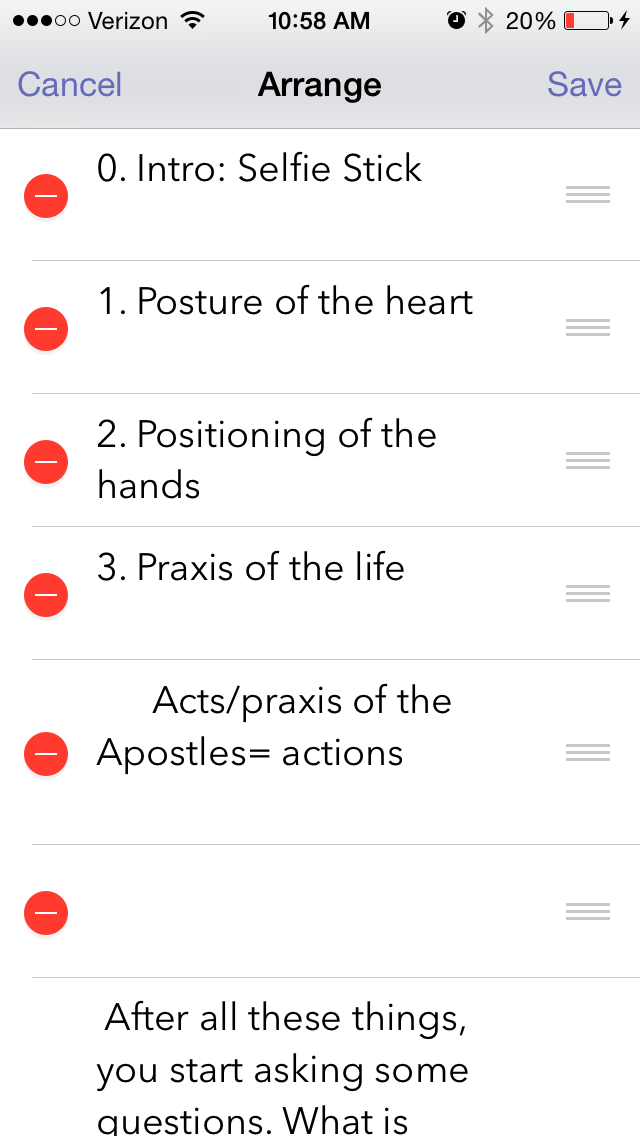Delete the 'Acts/praxis of the Apostles' item
This screenshot has width=640, height=1136.
tap(46, 752)
